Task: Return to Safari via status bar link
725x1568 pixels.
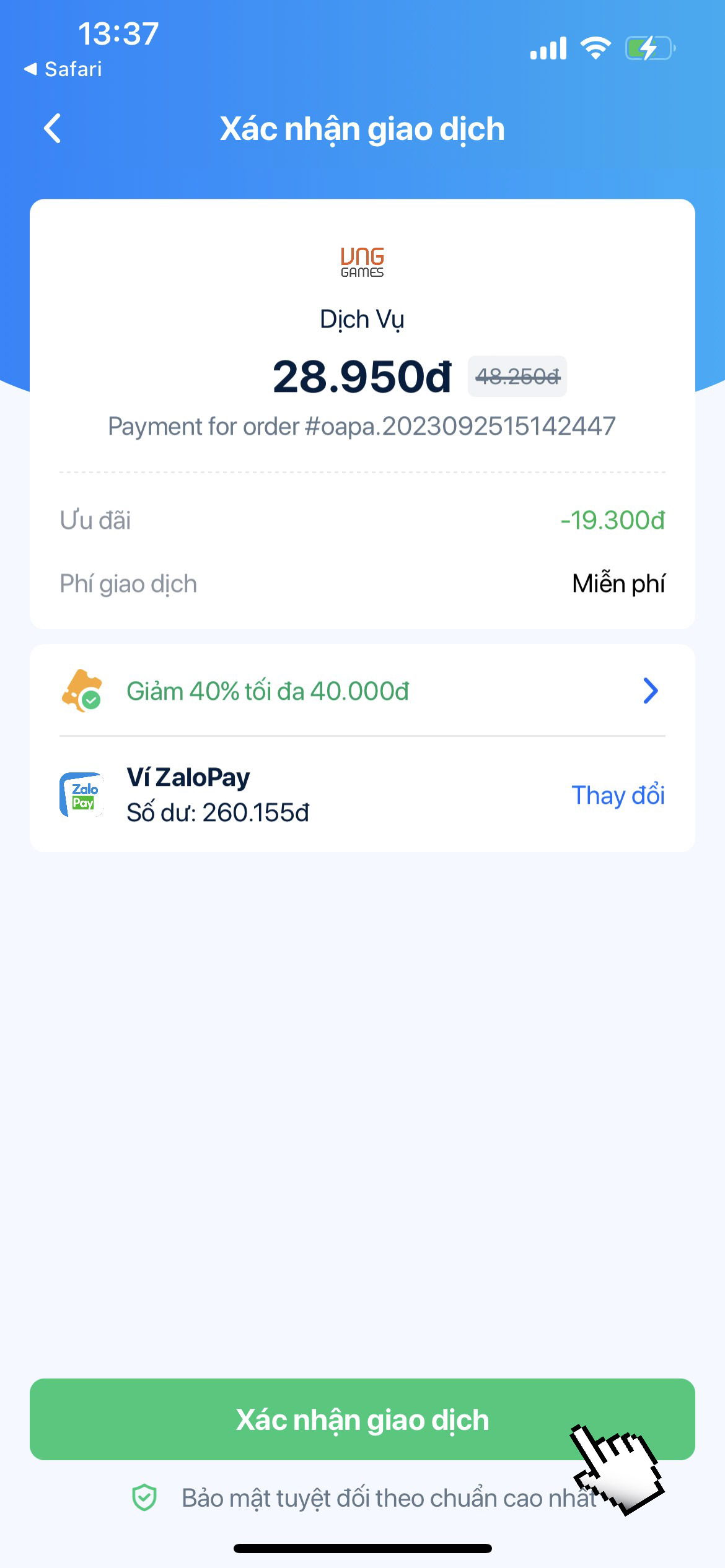Action: (63, 69)
